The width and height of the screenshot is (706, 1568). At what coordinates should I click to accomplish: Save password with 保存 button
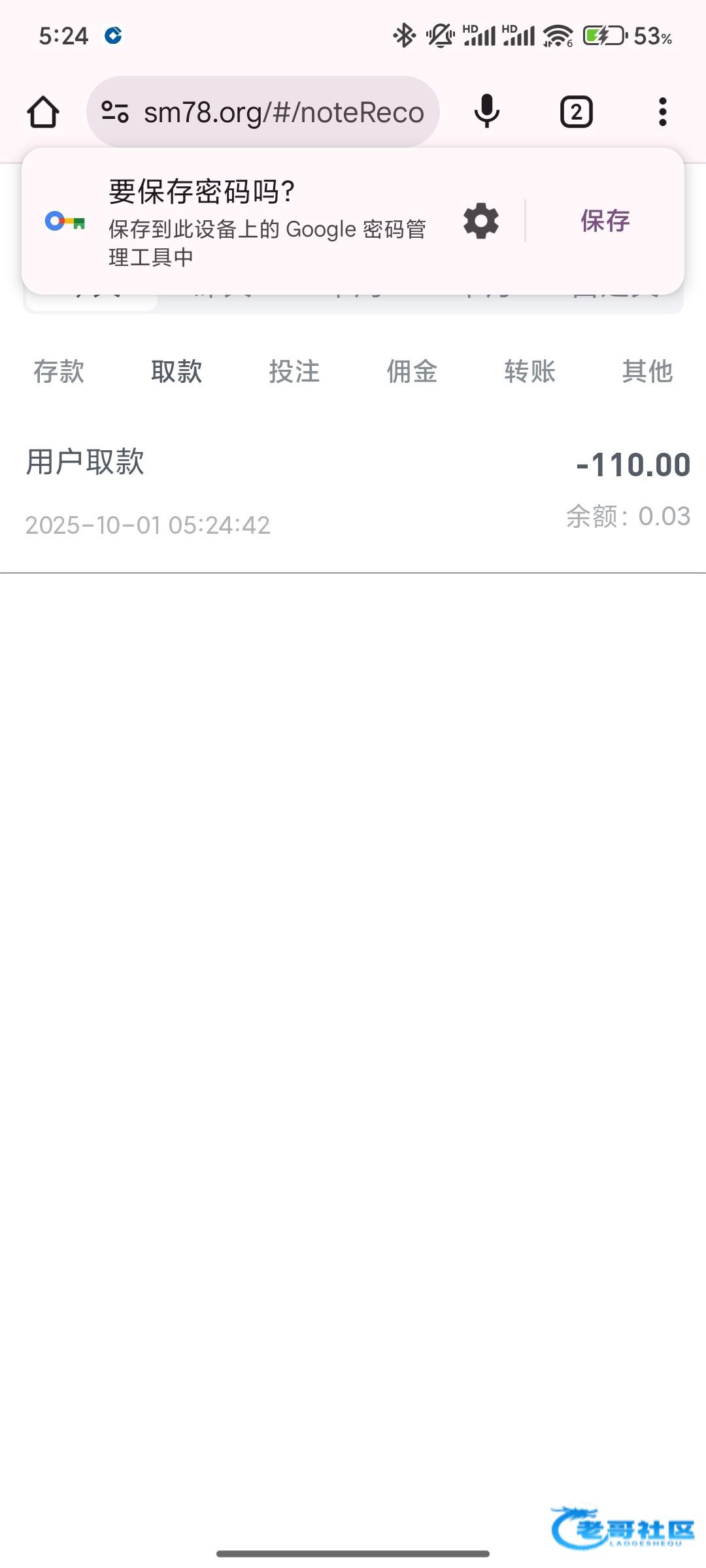click(605, 221)
